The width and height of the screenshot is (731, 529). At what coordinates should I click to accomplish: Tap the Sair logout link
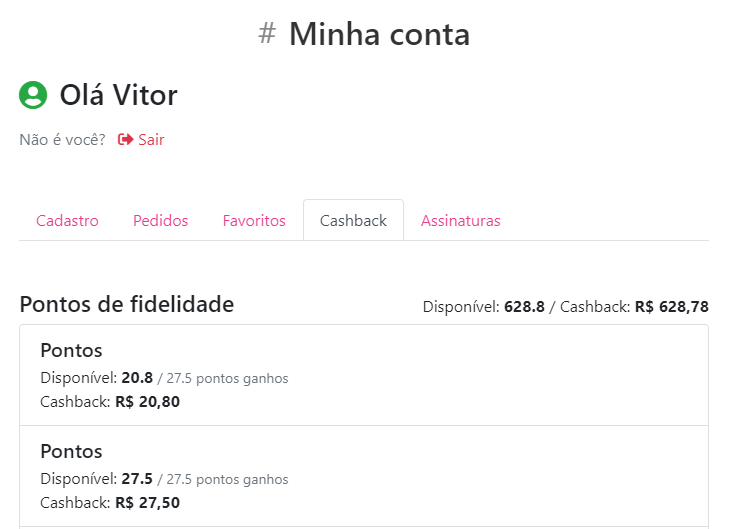[142, 140]
